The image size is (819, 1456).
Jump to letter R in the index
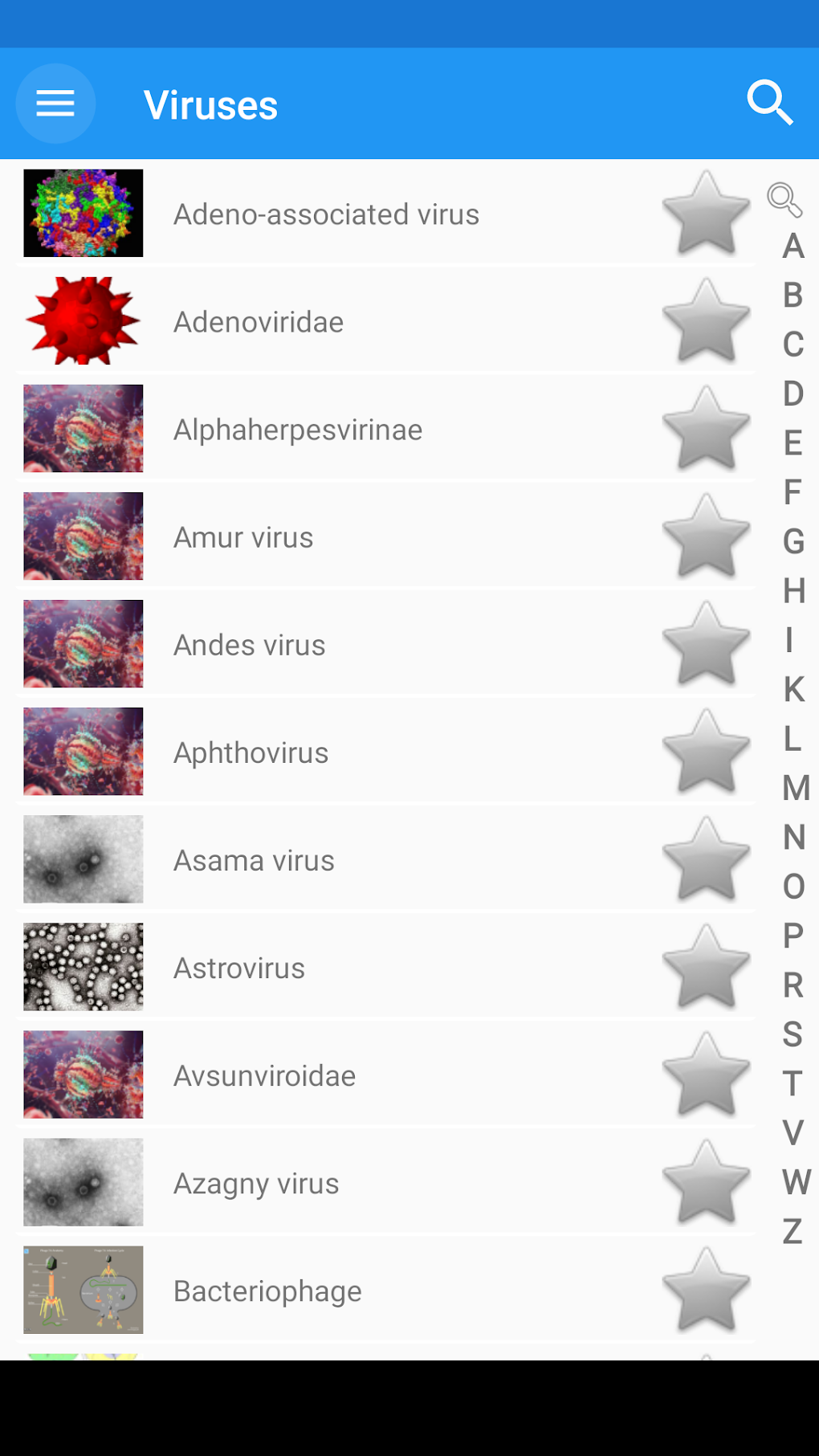(x=793, y=985)
